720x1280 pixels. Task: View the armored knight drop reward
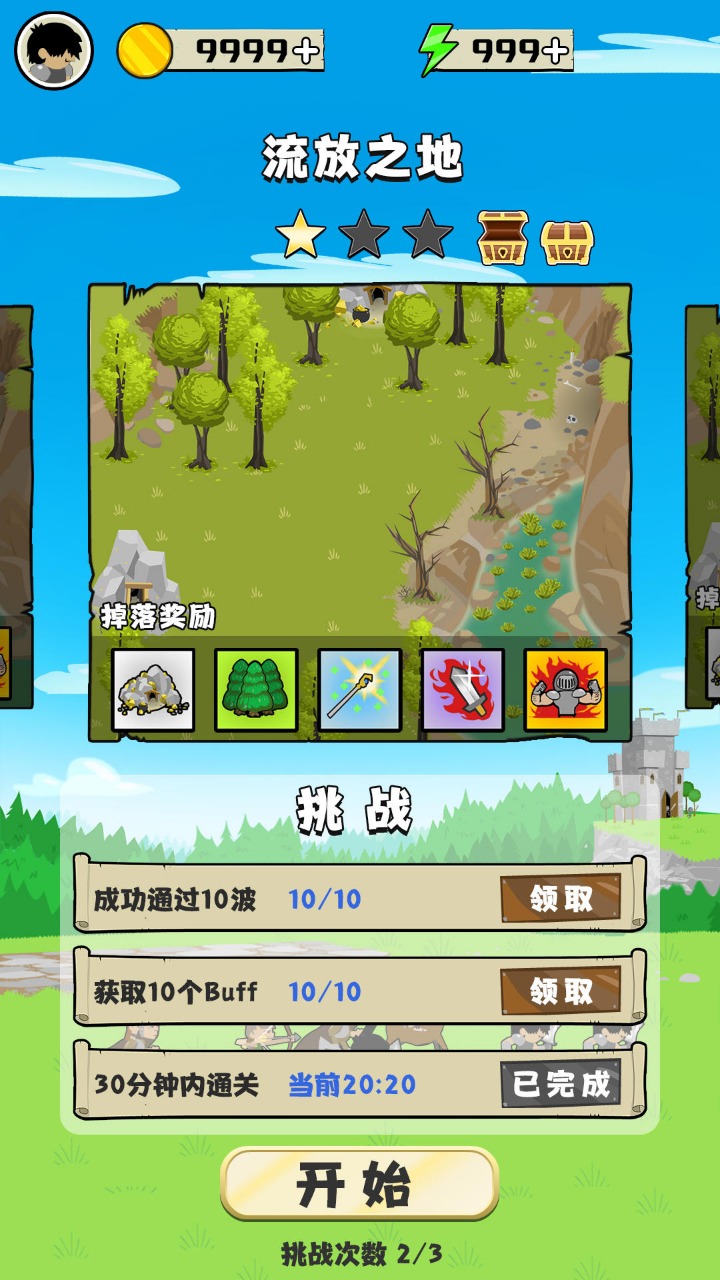point(566,690)
